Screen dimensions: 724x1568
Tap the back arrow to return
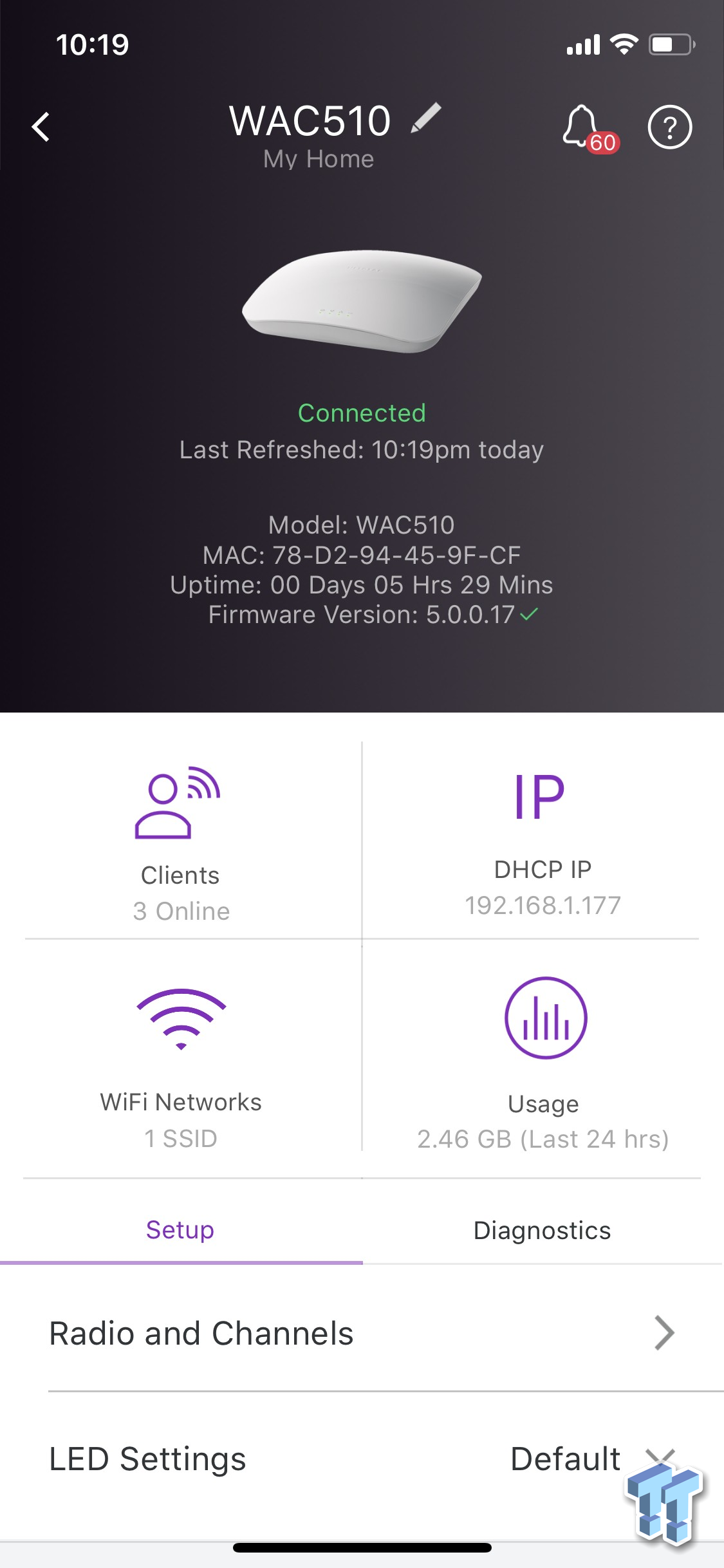[x=41, y=127]
